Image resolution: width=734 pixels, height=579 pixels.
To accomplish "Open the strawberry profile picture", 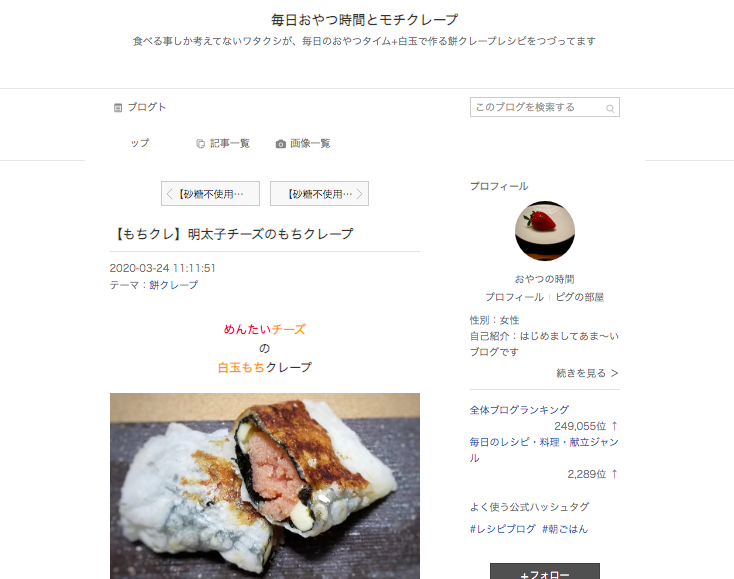I will [x=544, y=230].
